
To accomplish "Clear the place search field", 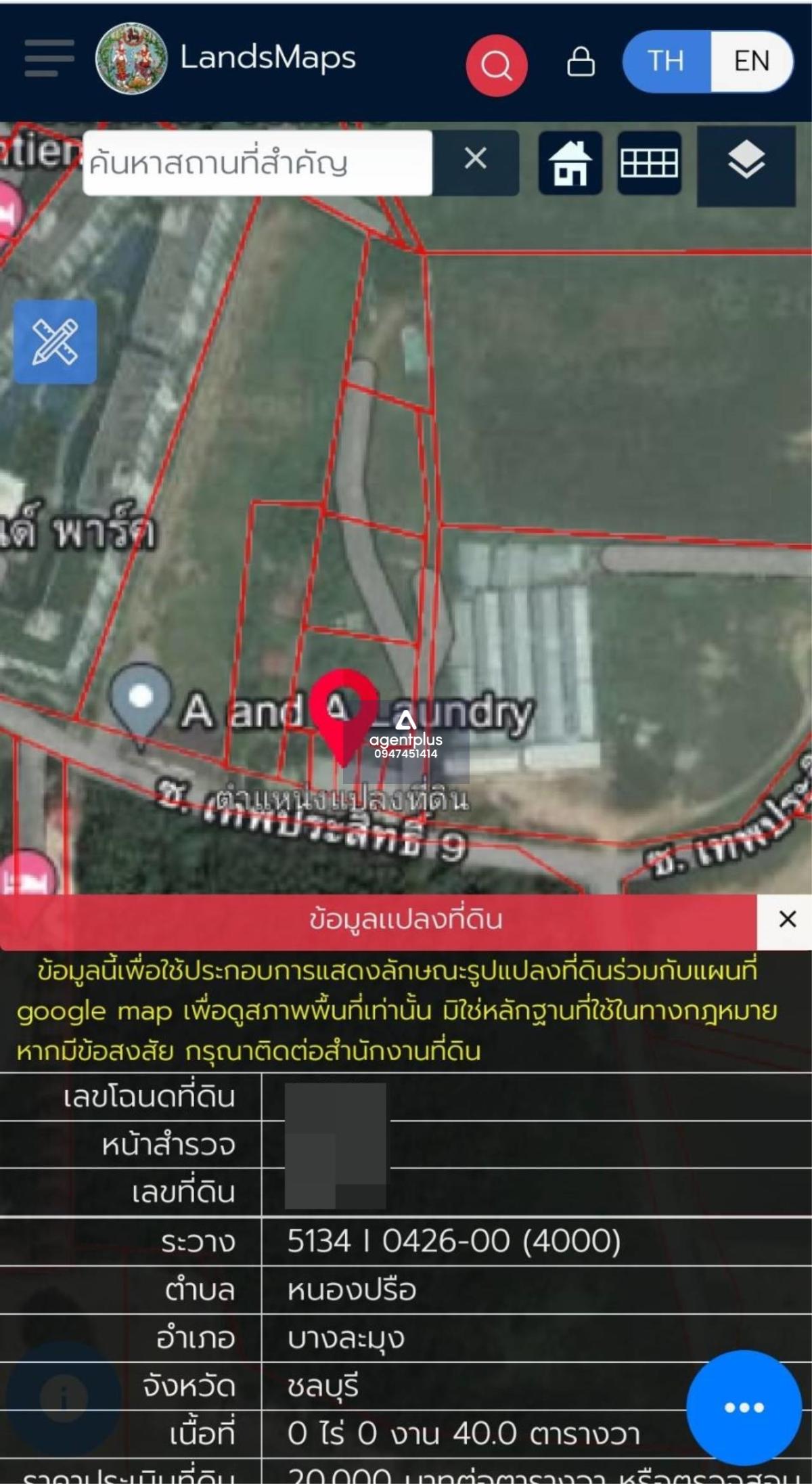I will point(476,159).
